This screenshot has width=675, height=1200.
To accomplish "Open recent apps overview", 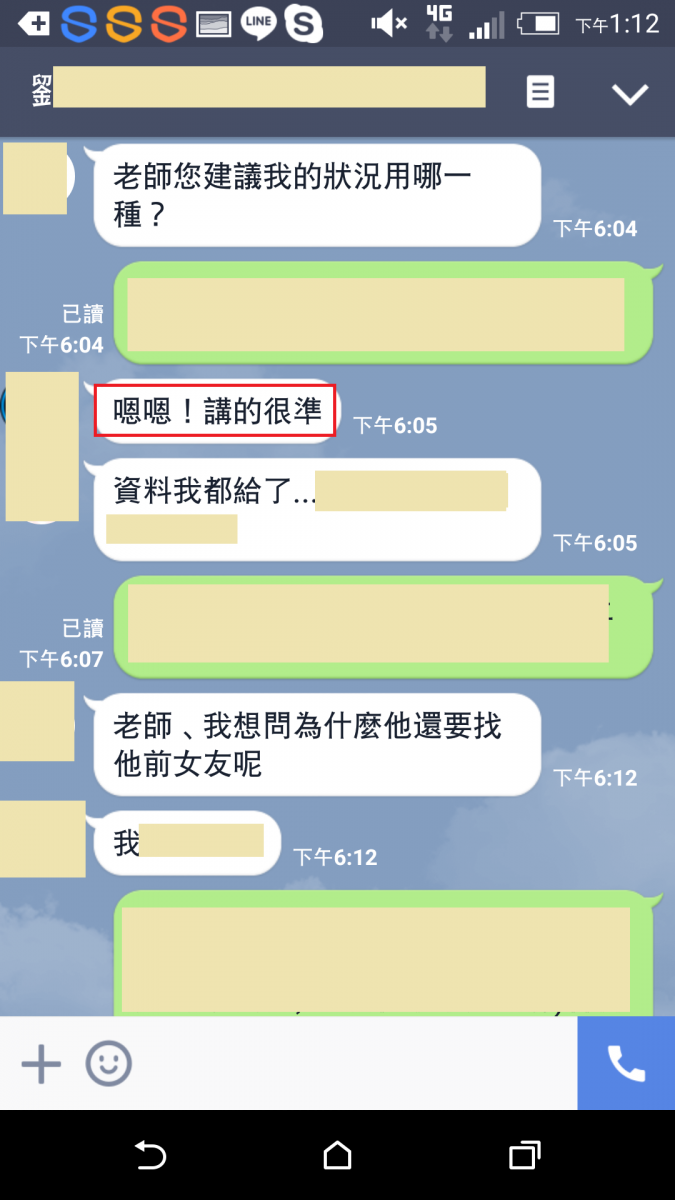I will 524,1156.
